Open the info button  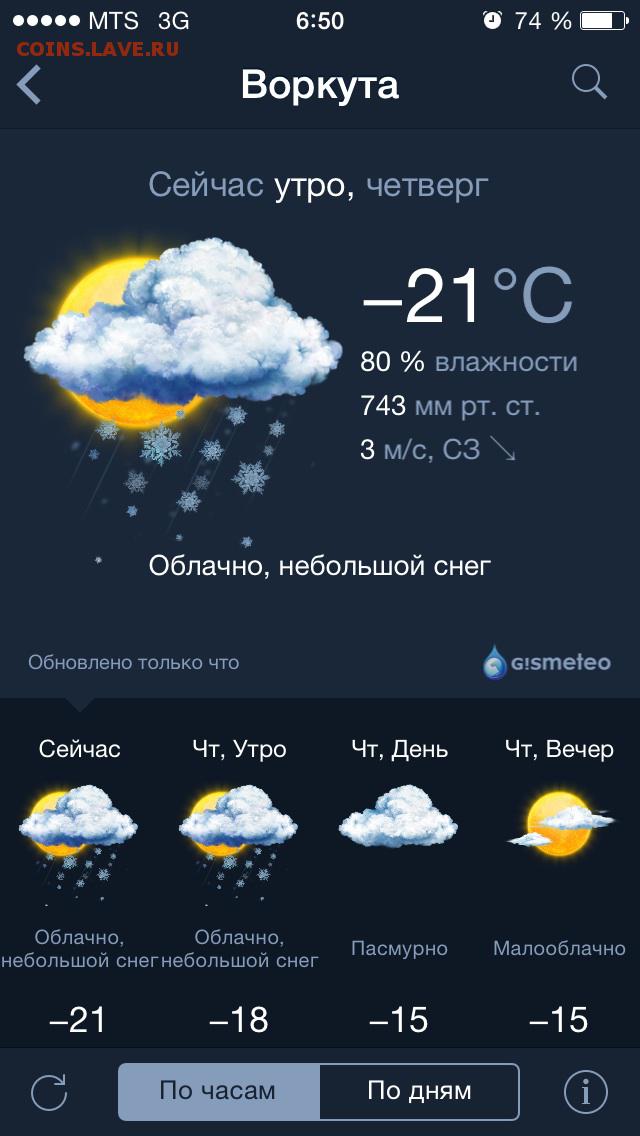pyautogui.click(x=586, y=1091)
